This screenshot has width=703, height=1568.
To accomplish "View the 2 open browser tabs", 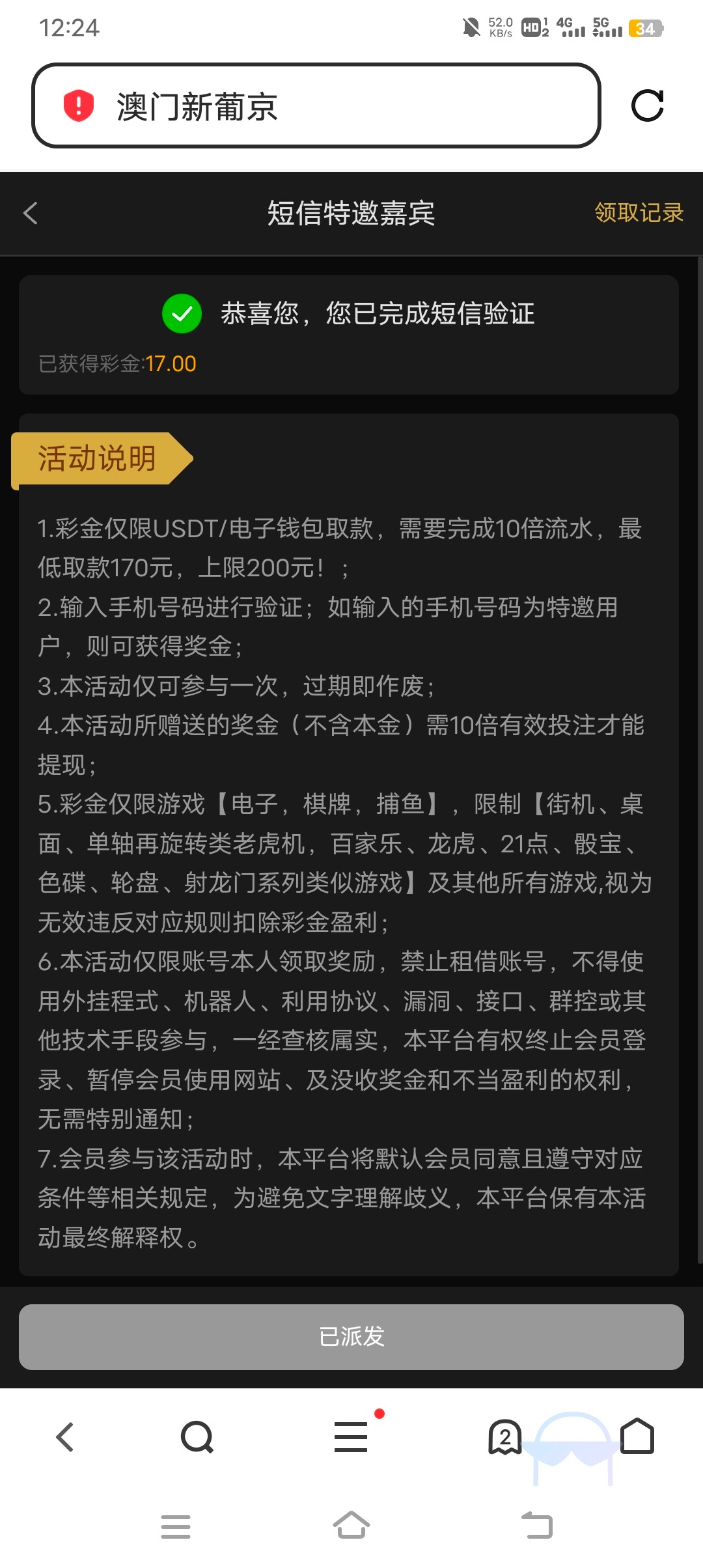I will point(505,1437).
